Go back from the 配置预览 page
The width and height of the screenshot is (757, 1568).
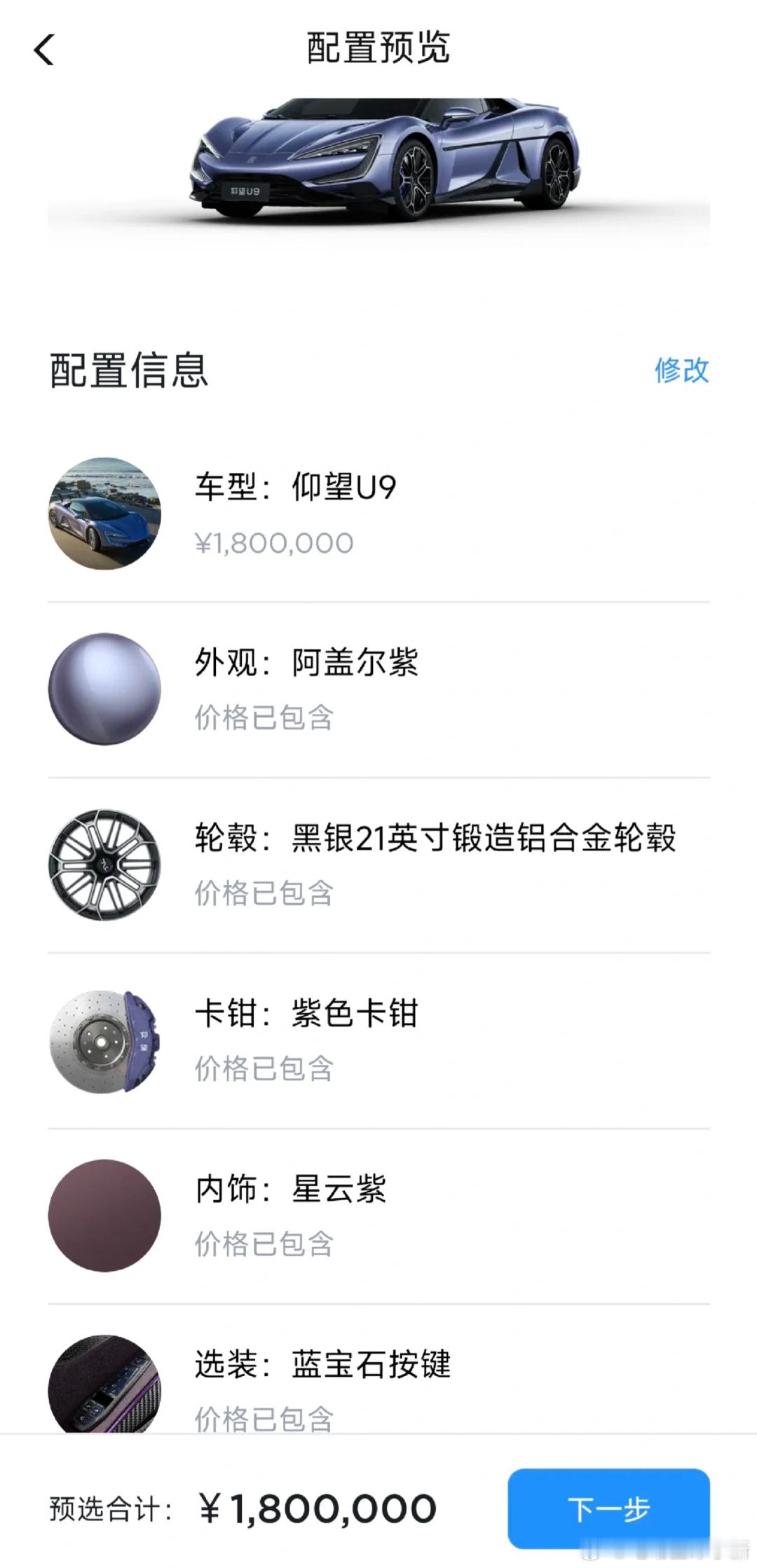click(x=44, y=50)
